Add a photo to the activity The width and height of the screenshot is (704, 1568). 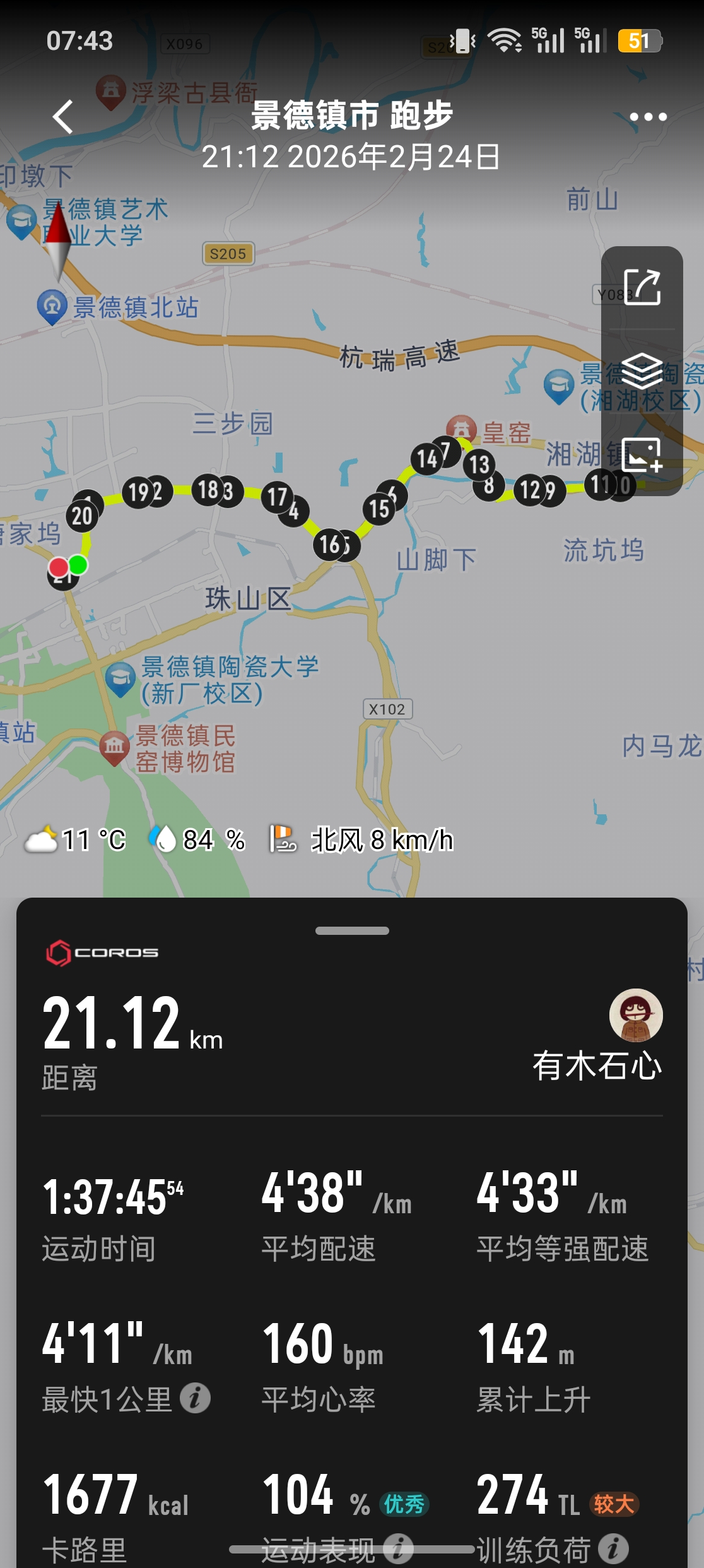coord(642,454)
